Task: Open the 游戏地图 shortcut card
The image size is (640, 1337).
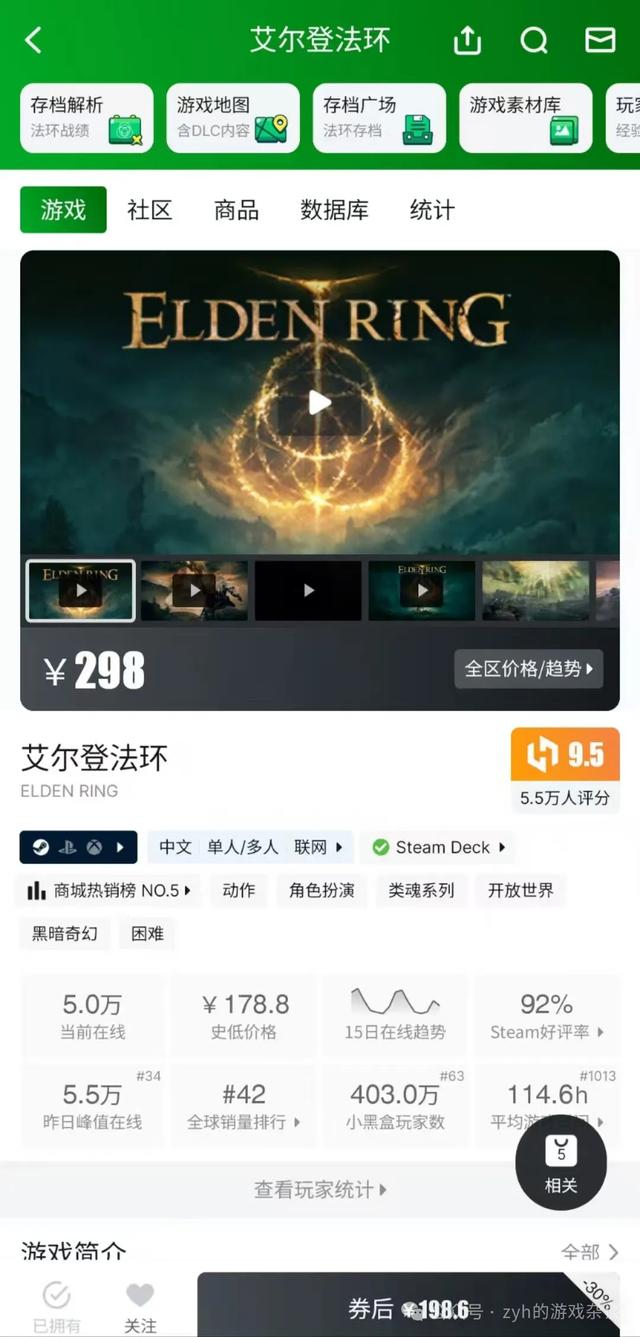Action: coord(233,118)
